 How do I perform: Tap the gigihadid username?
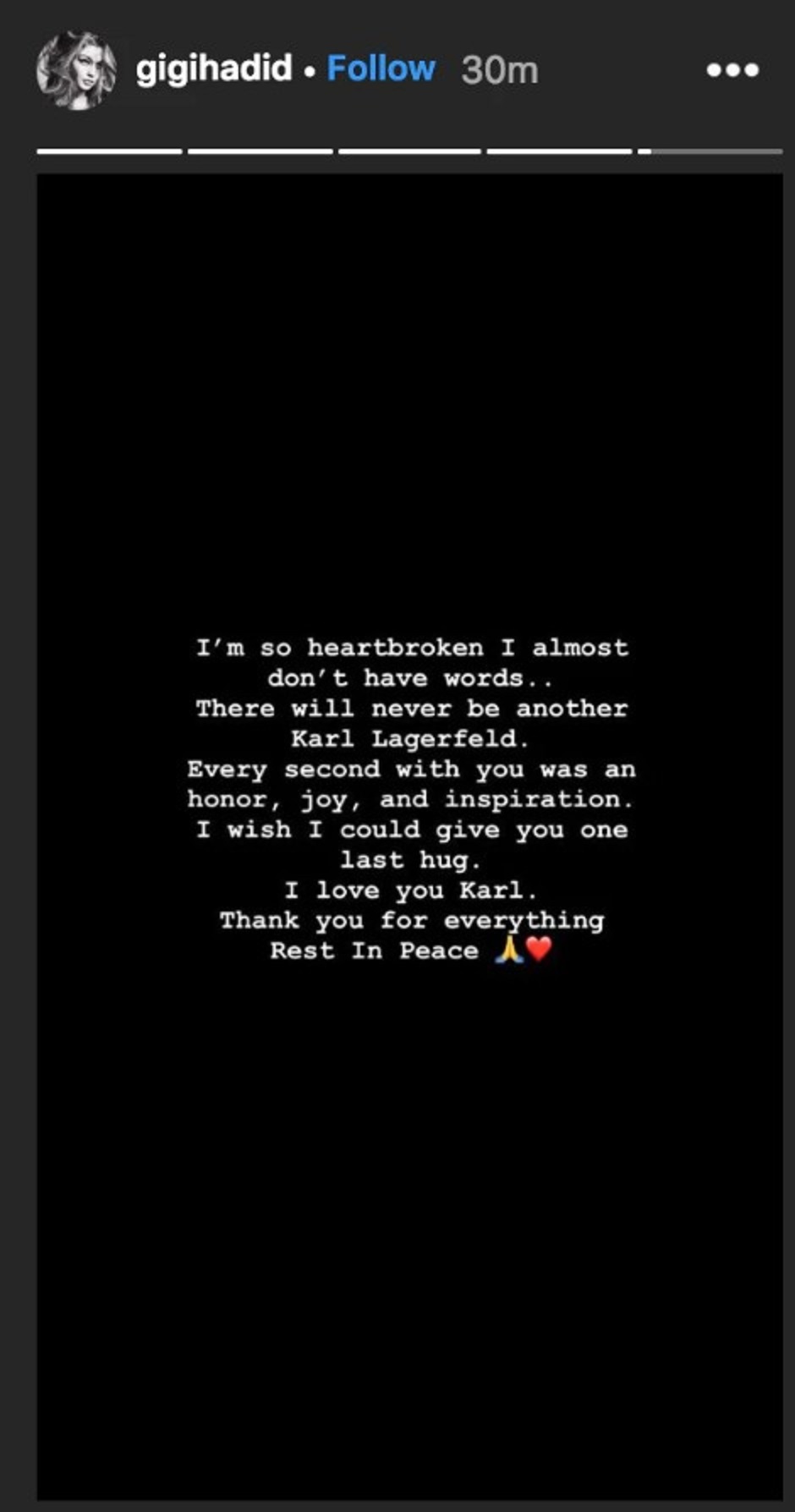tap(214, 69)
